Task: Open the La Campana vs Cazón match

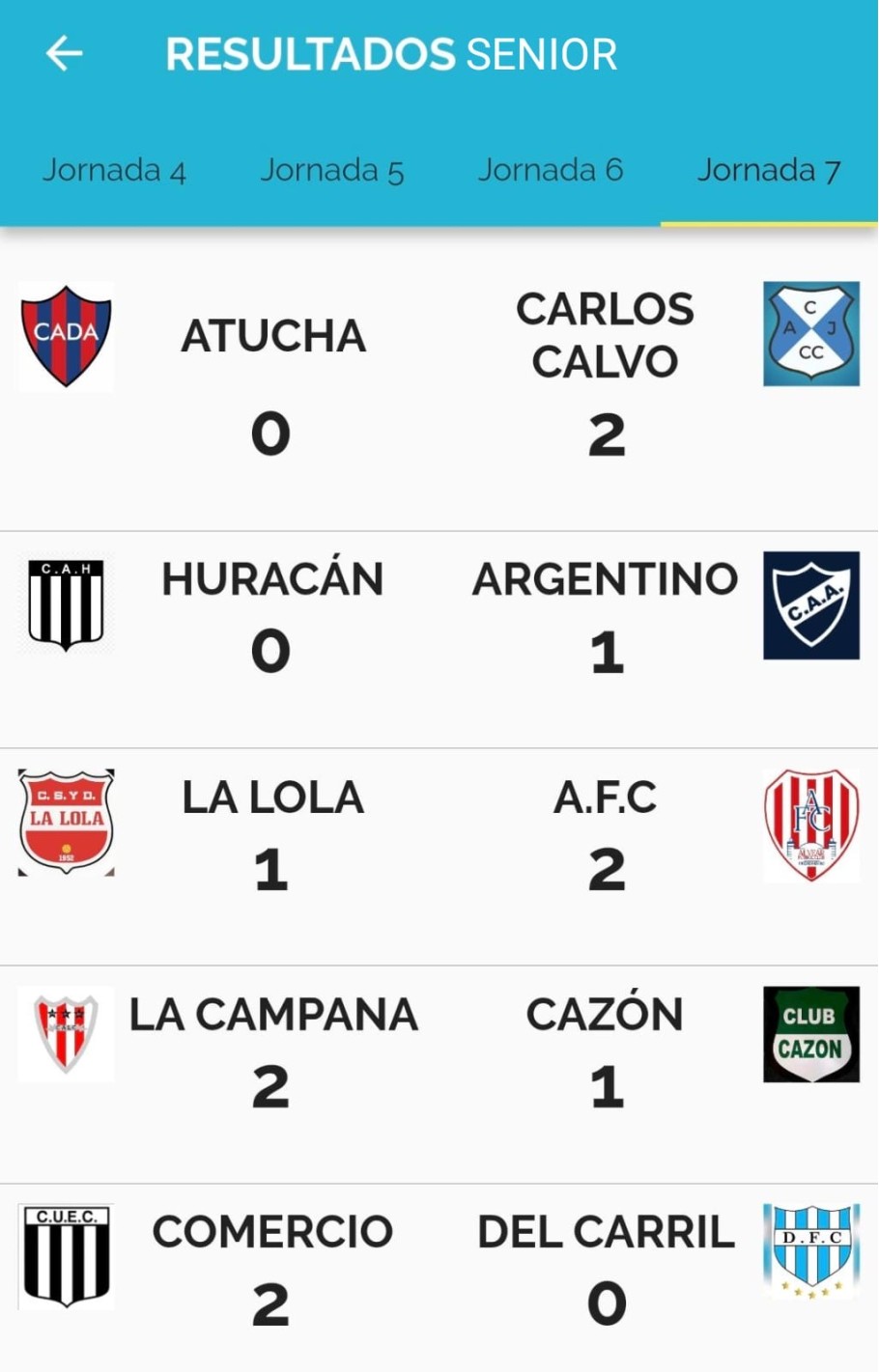Action: pos(439,1052)
